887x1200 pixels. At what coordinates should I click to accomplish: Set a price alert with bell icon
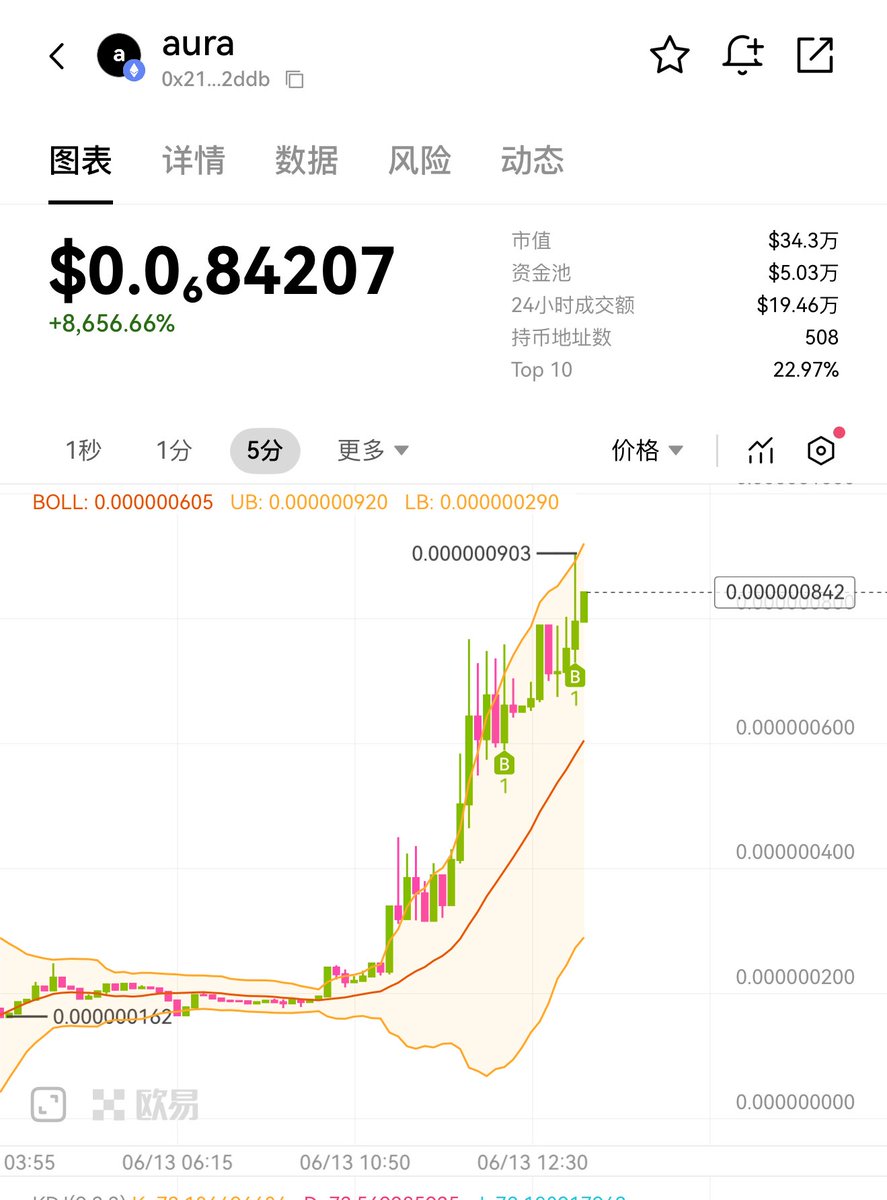coord(743,56)
